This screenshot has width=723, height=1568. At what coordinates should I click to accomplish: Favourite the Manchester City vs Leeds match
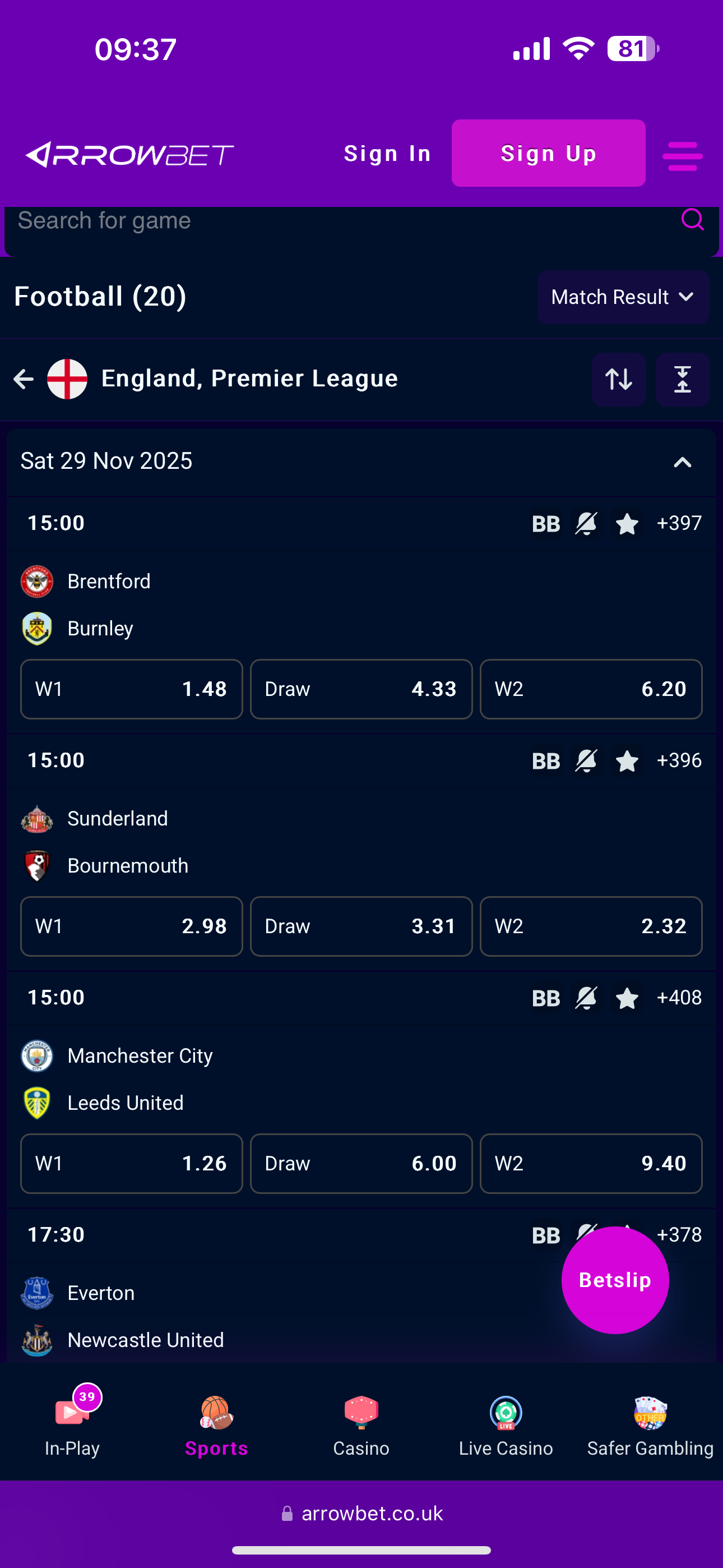[x=626, y=998]
